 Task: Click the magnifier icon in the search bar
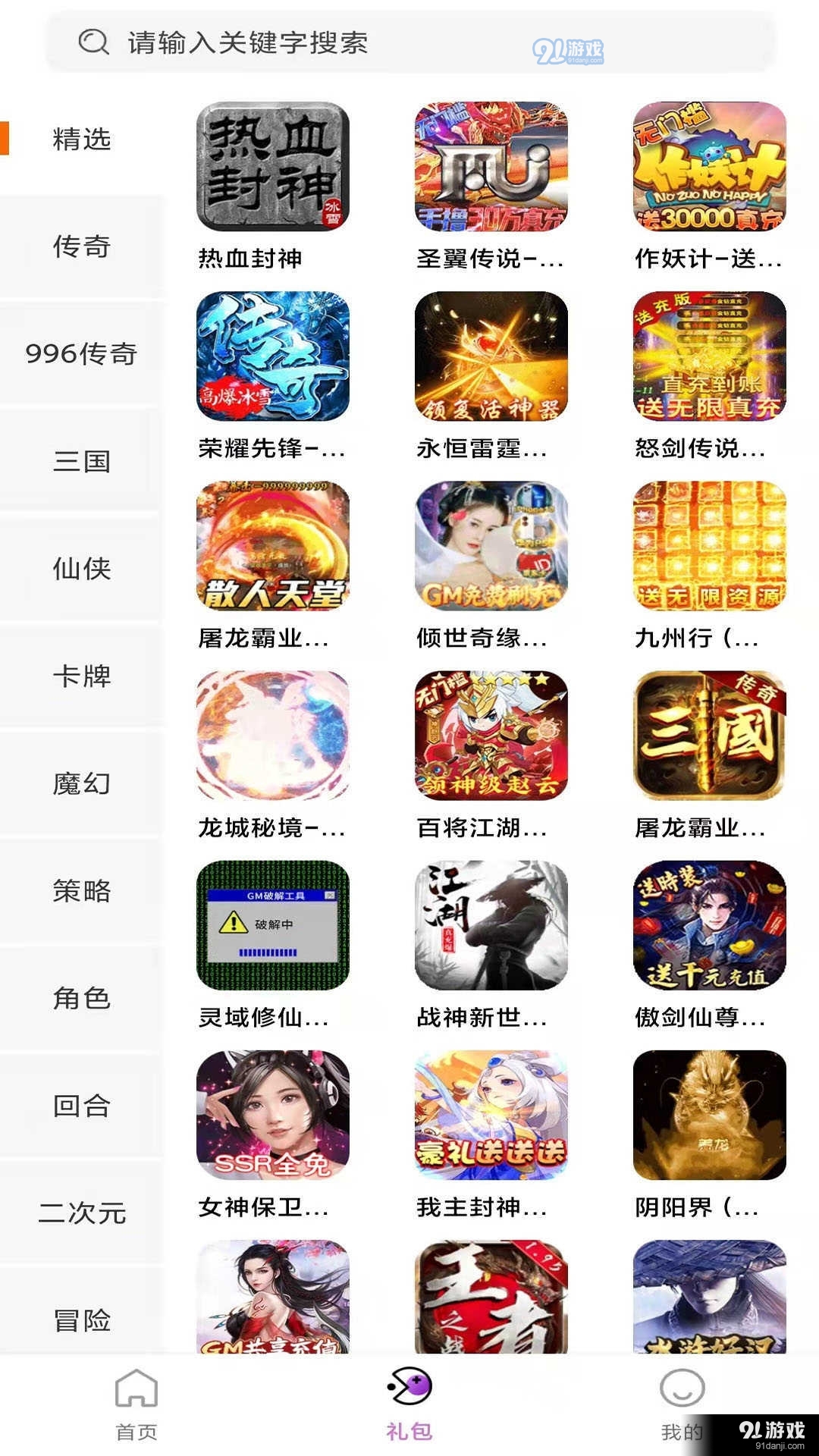pos(93,43)
